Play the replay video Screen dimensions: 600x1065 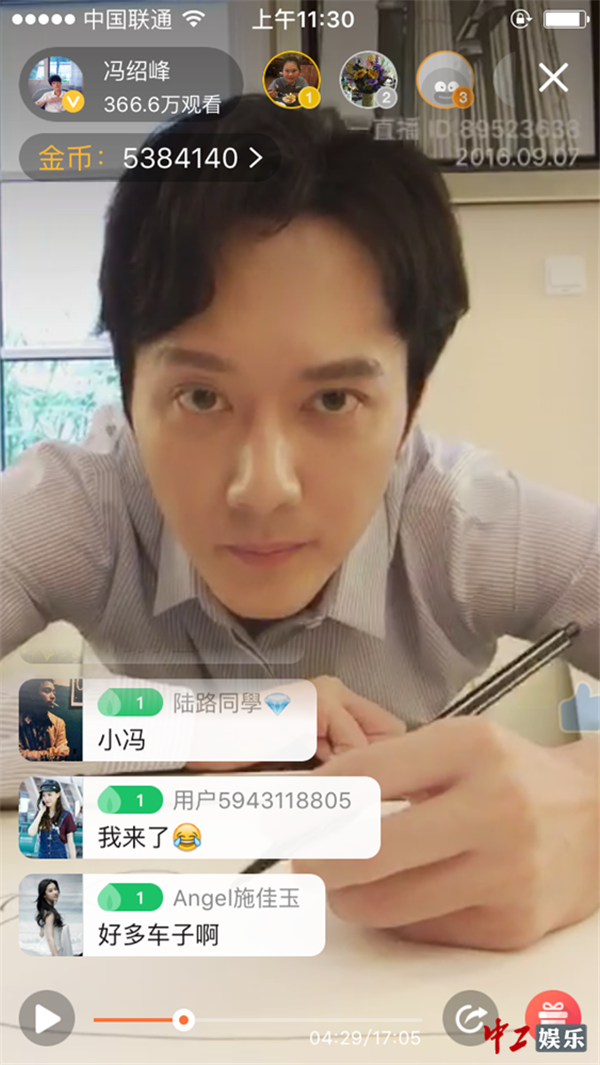pyautogui.click(x=47, y=1018)
